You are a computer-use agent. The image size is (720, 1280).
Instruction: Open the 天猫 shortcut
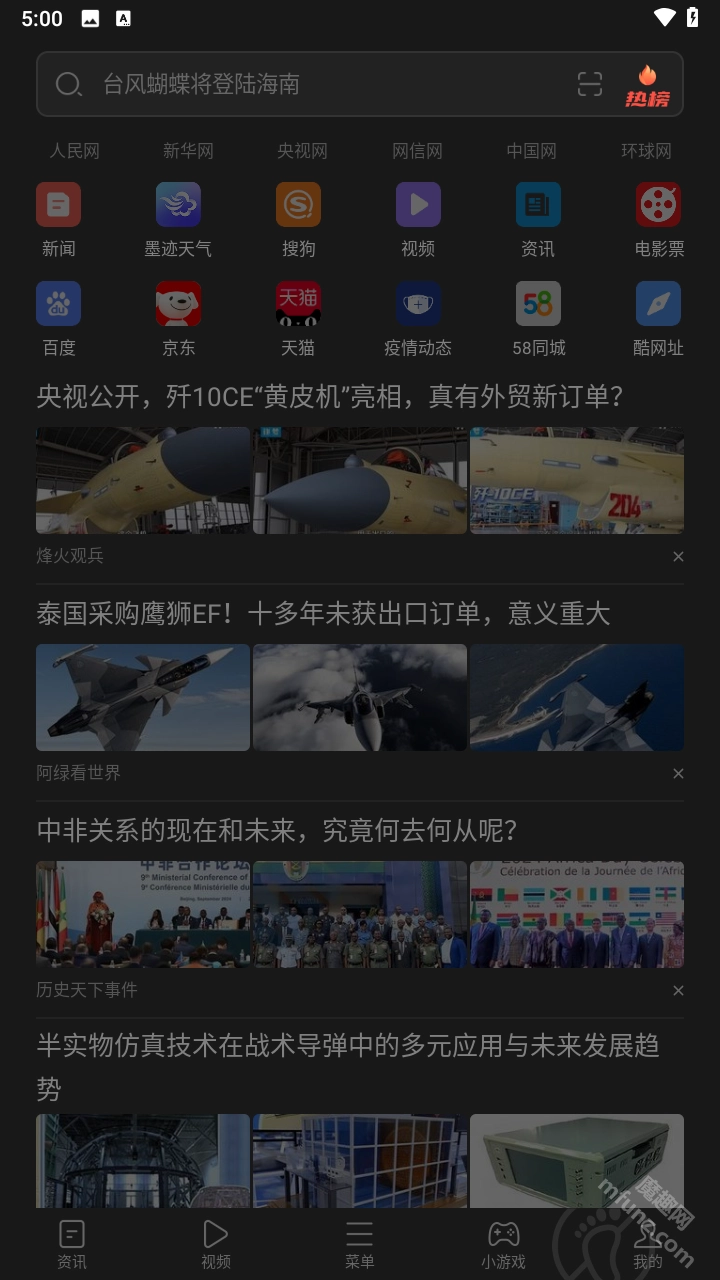pos(298,318)
